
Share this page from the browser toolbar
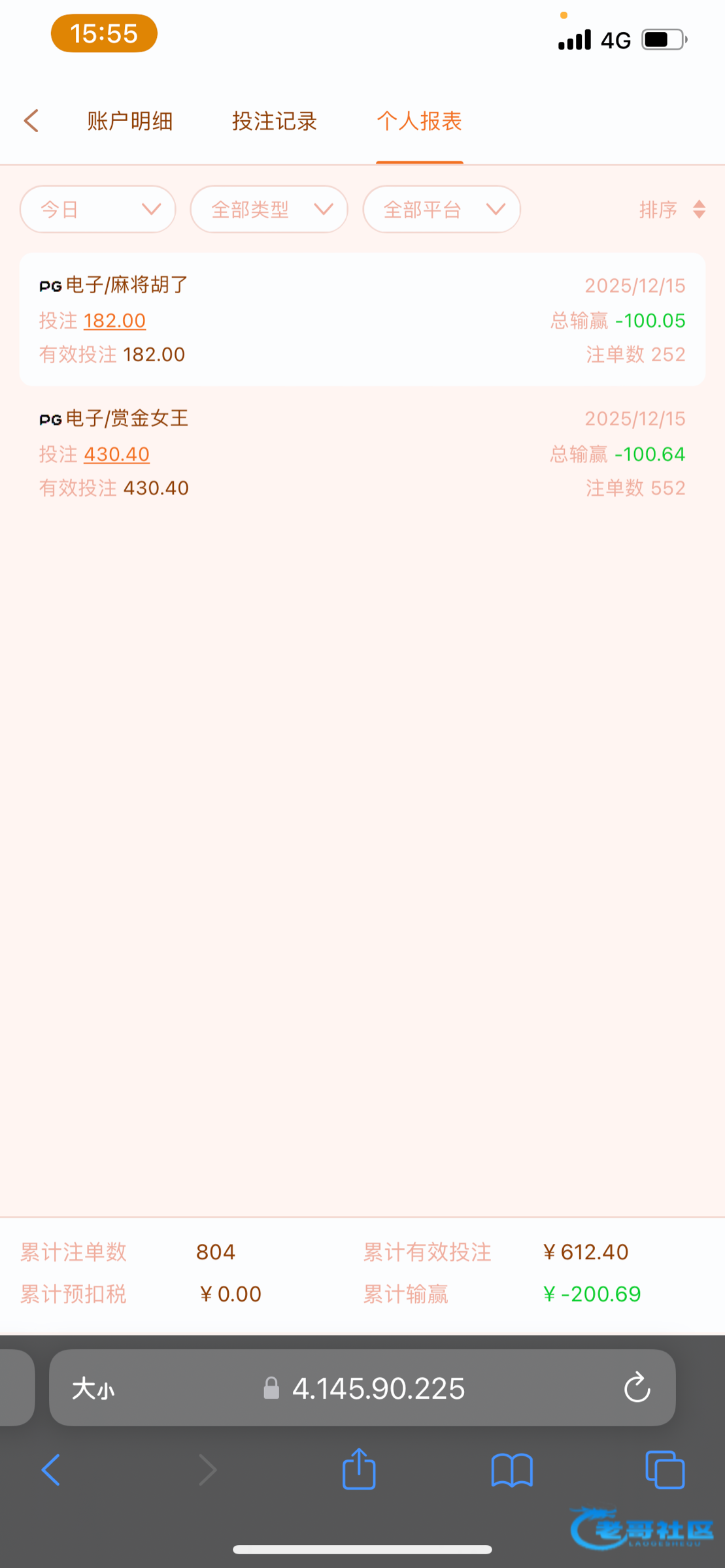point(359,1470)
